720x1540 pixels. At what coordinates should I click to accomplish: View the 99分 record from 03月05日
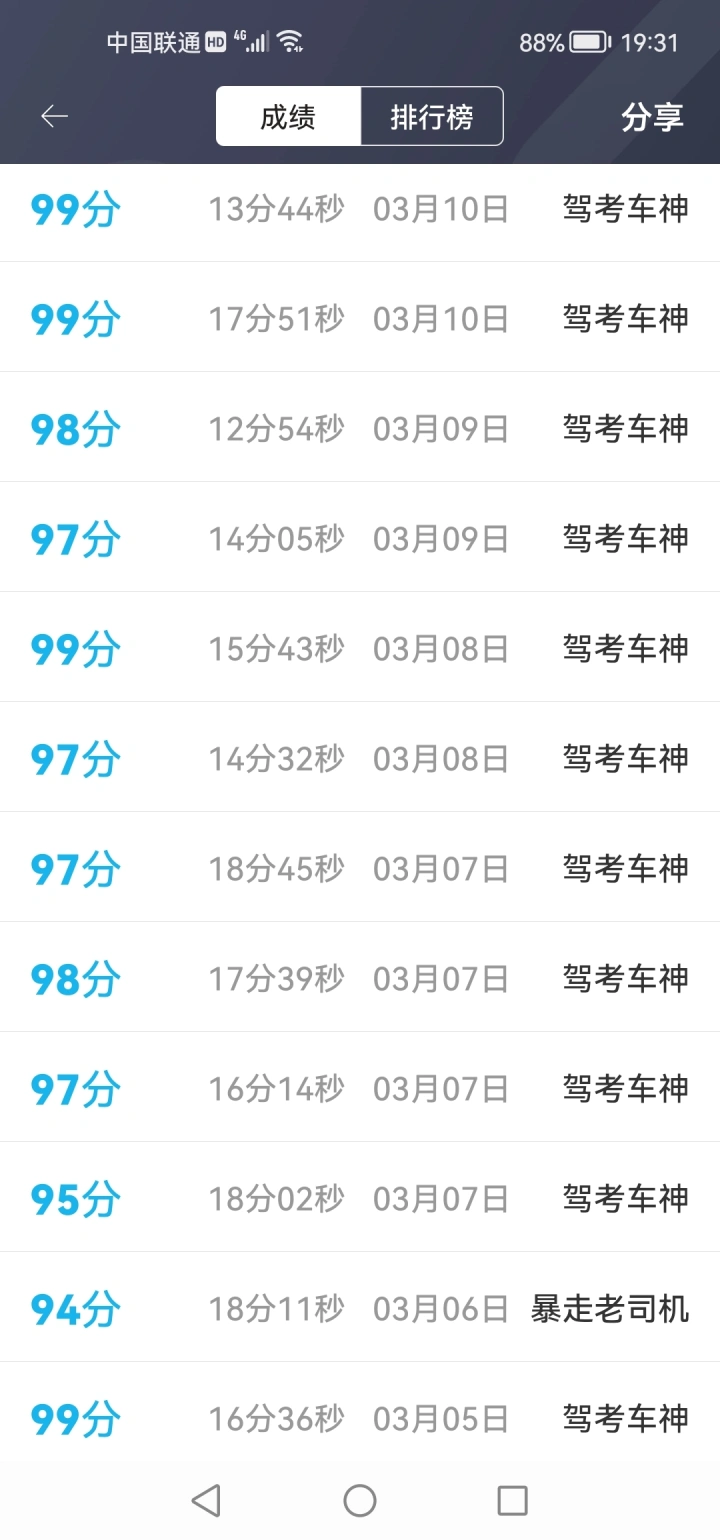[x=360, y=1417]
